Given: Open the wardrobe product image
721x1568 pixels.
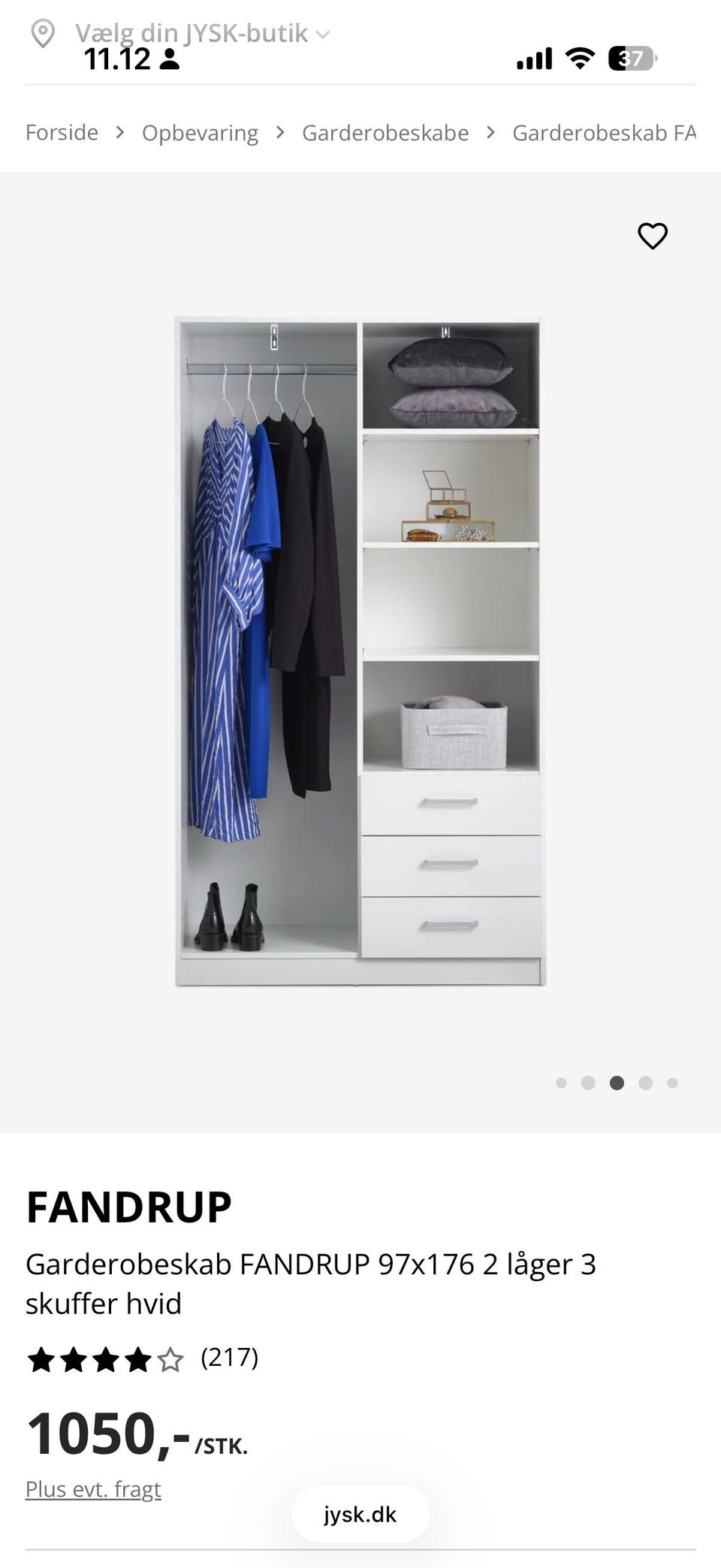Looking at the screenshot, I should (360, 651).
